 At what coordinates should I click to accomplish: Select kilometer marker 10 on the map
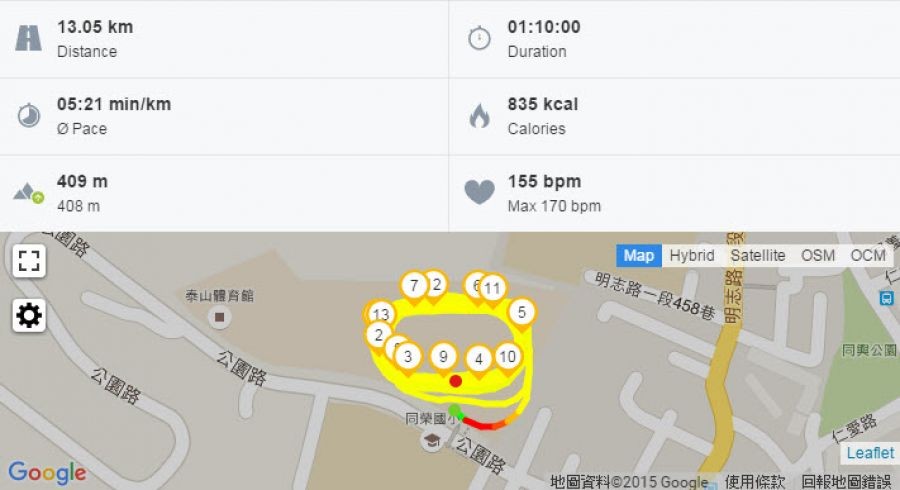click(x=507, y=355)
